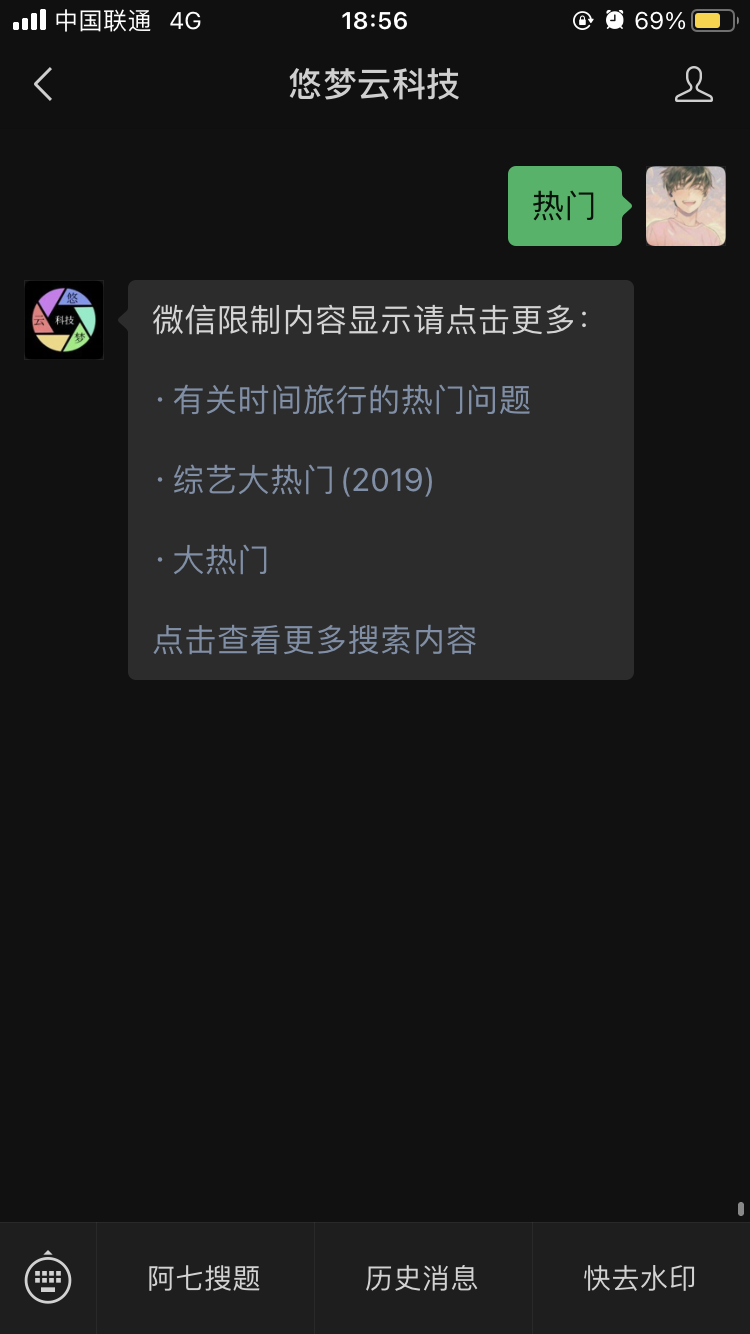Tap the orientation lock icon in the status bar
The image size is (750, 1334).
point(583,19)
